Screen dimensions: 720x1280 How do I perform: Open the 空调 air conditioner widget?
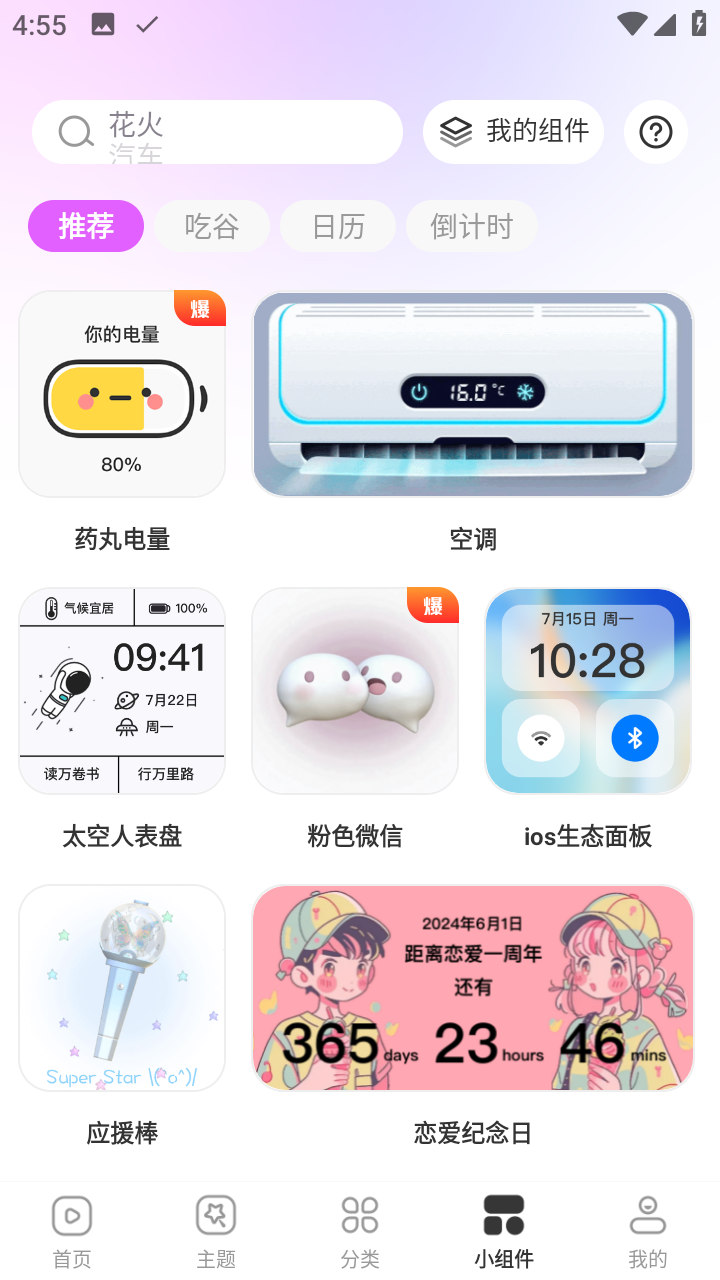473,394
